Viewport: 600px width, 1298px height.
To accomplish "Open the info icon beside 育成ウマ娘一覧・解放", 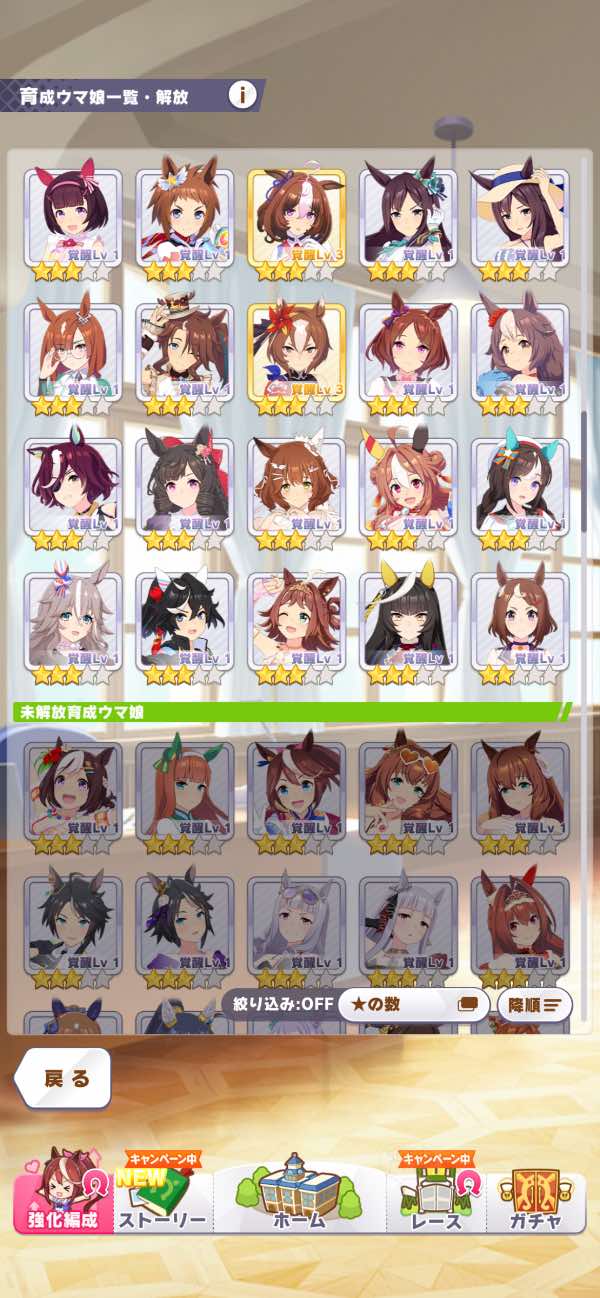I will [243, 95].
